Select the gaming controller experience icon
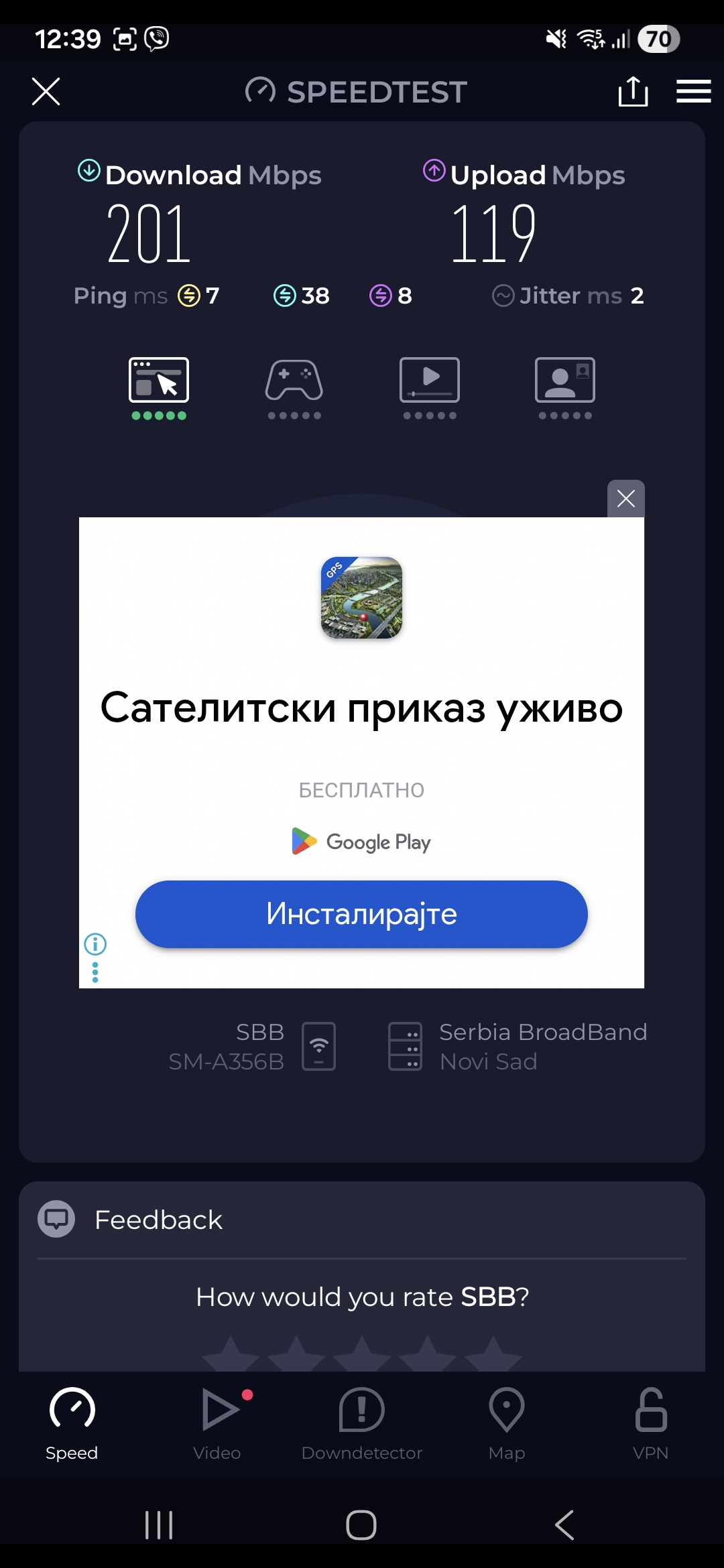Image resolution: width=724 pixels, height=1568 pixels. pos(294,381)
